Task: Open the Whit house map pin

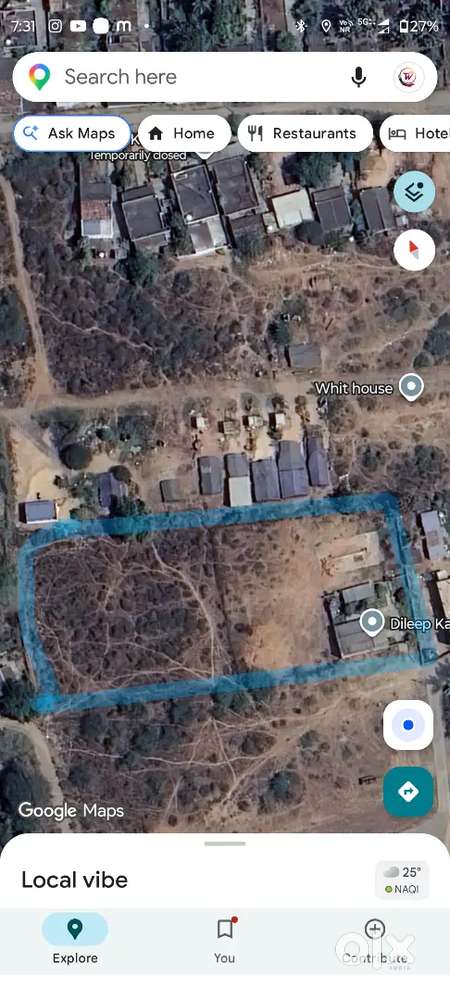Action: pyautogui.click(x=411, y=386)
